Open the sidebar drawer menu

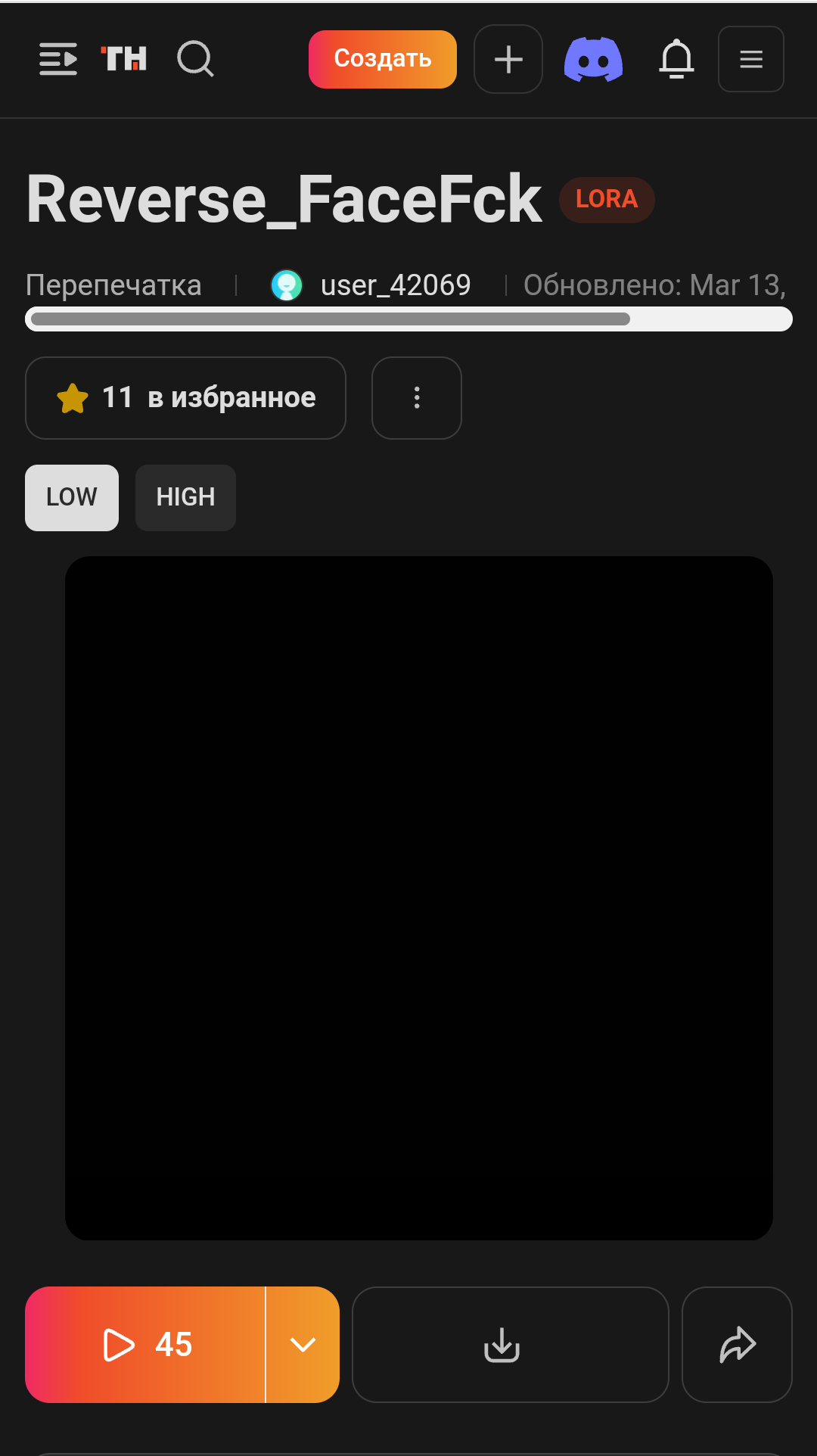[58, 59]
